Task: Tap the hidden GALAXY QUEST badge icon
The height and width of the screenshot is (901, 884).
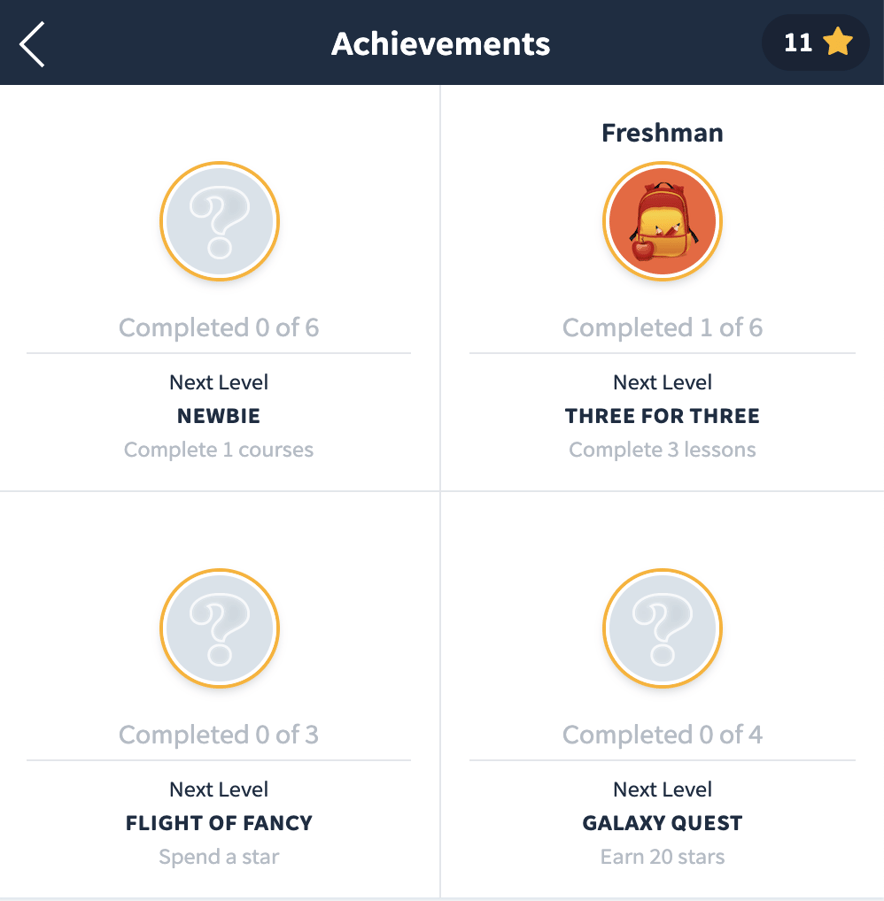Action: [662, 628]
